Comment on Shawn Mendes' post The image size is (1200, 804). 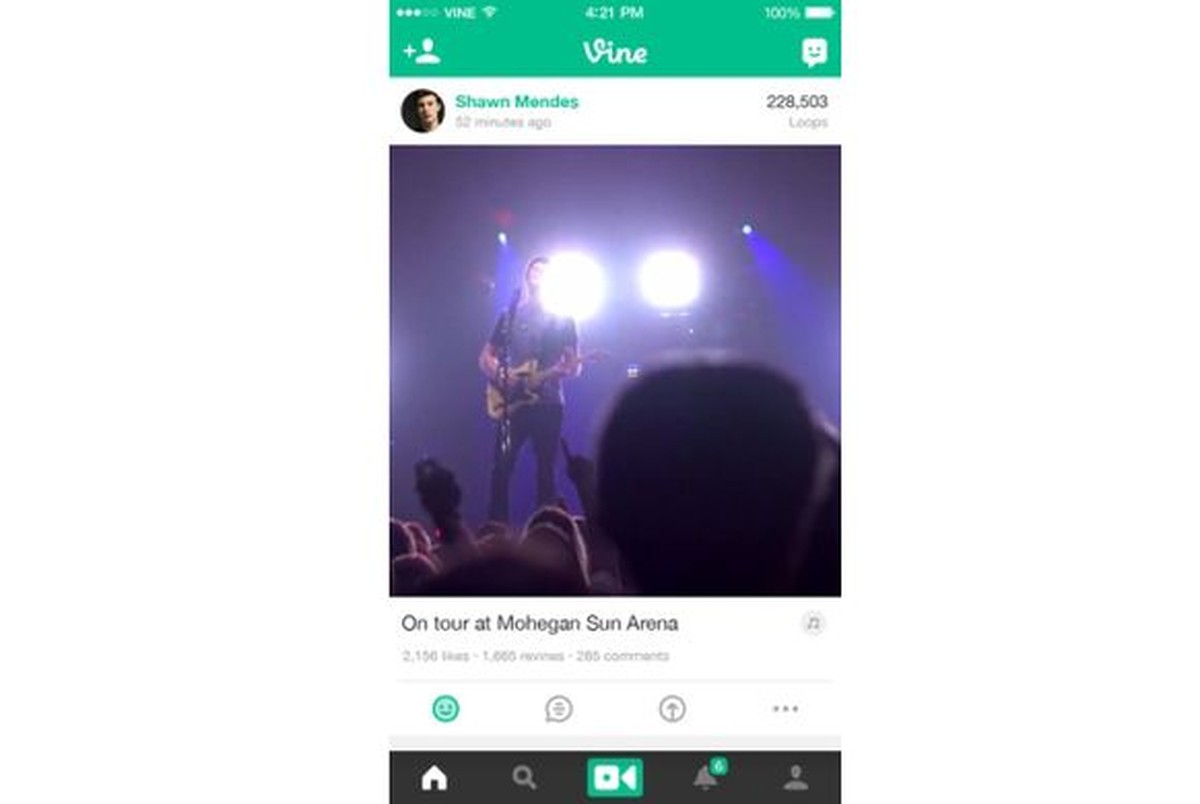pos(558,709)
